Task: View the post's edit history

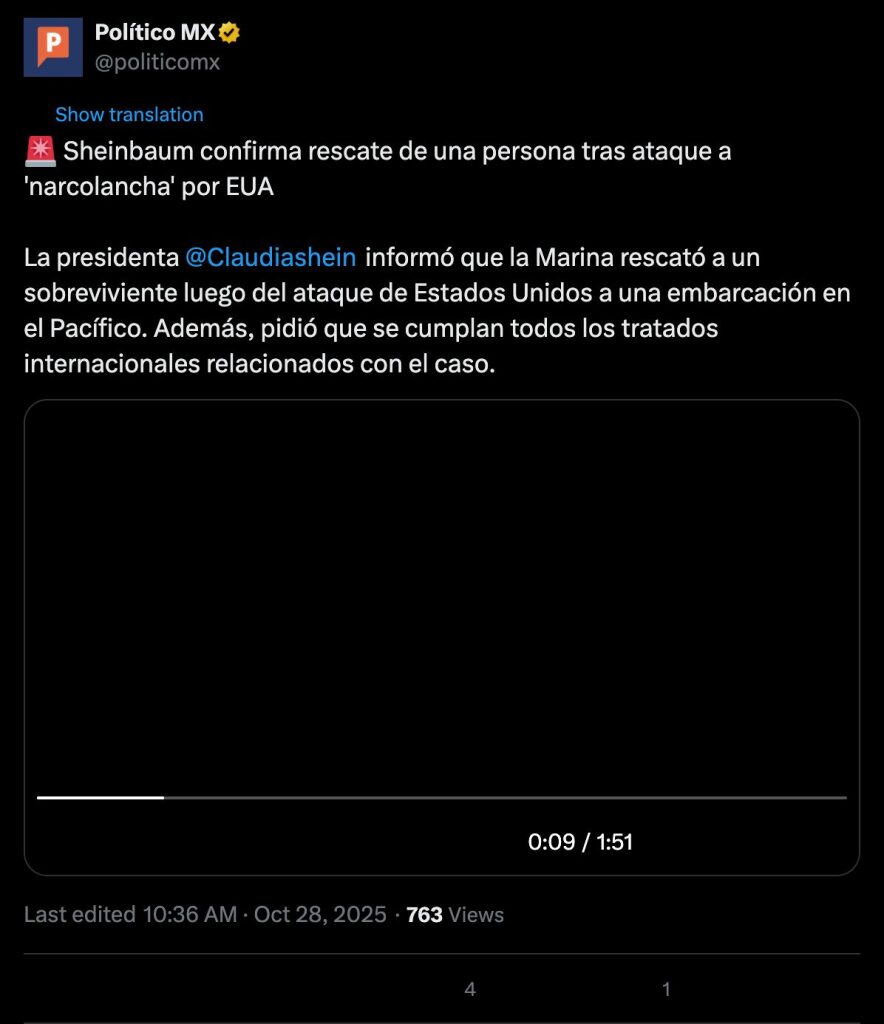Action: pos(130,915)
